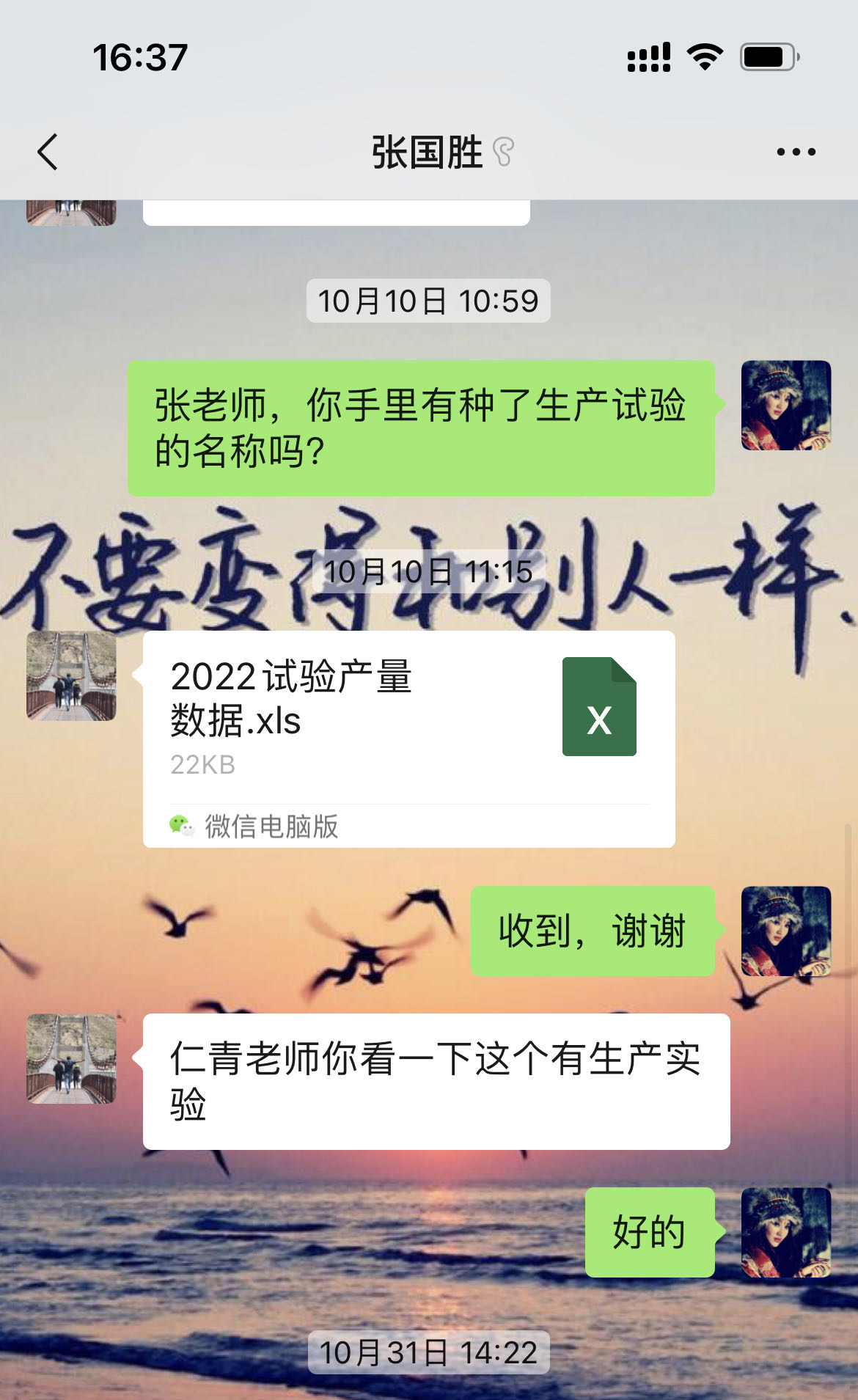Tap my avatar beside 张老师 question message
Screen dimensions: 858x1400
(785, 405)
